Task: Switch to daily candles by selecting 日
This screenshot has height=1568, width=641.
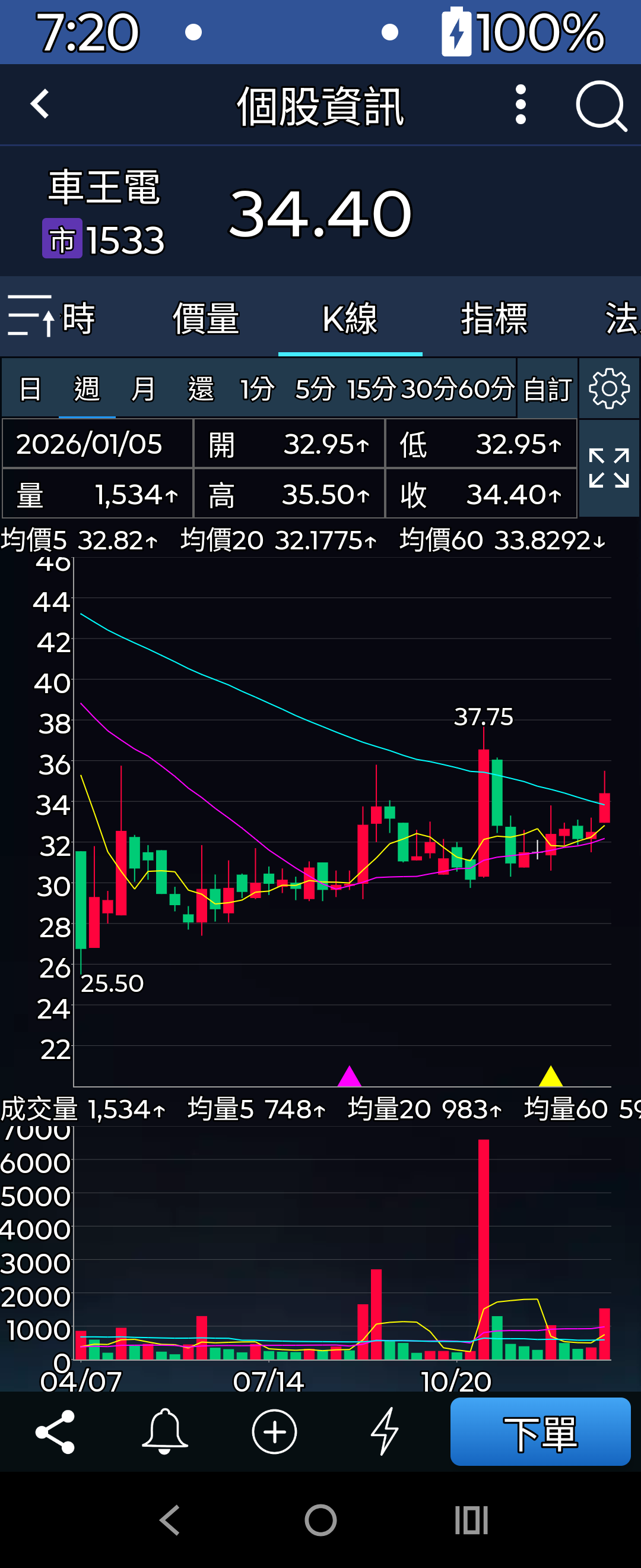Action: coord(29,388)
